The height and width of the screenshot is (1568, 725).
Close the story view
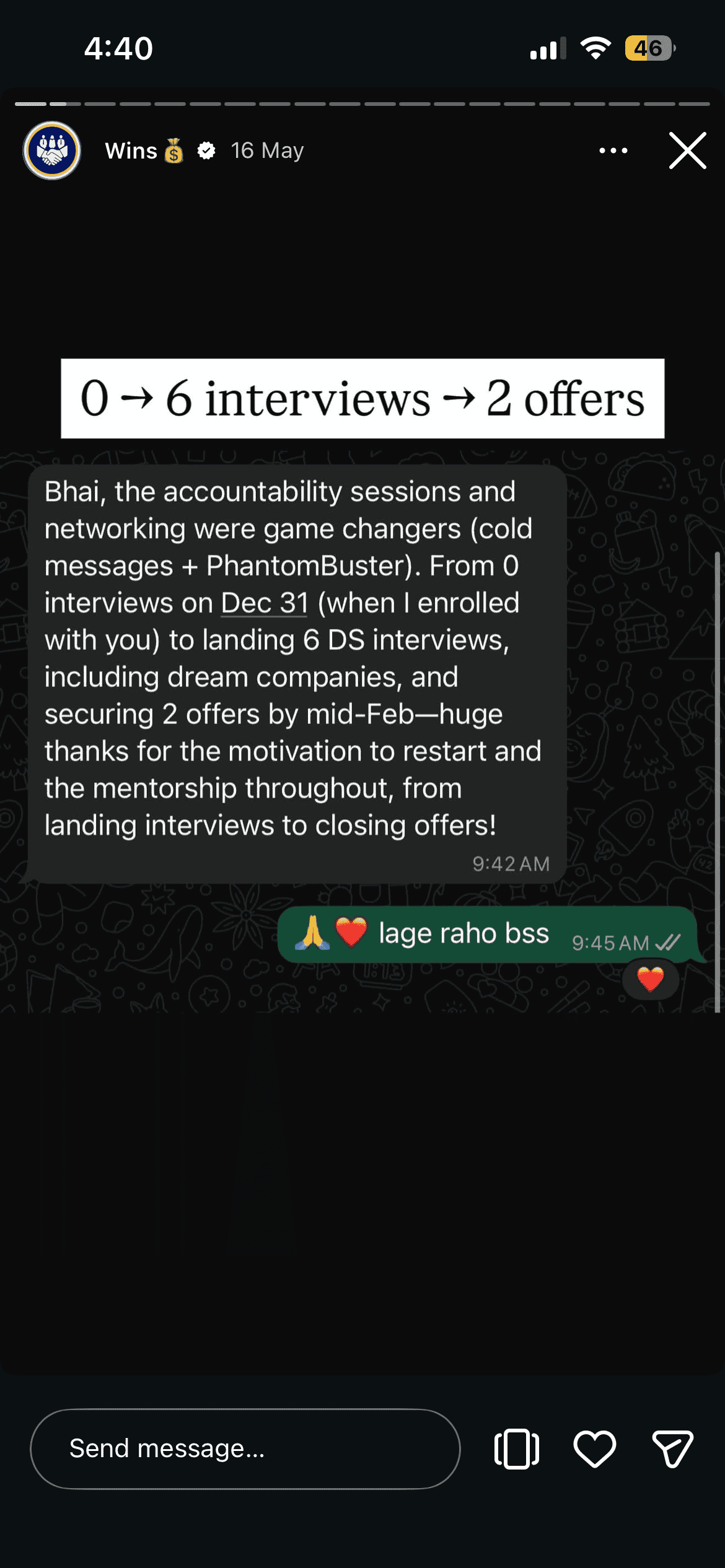pyautogui.click(x=687, y=150)
